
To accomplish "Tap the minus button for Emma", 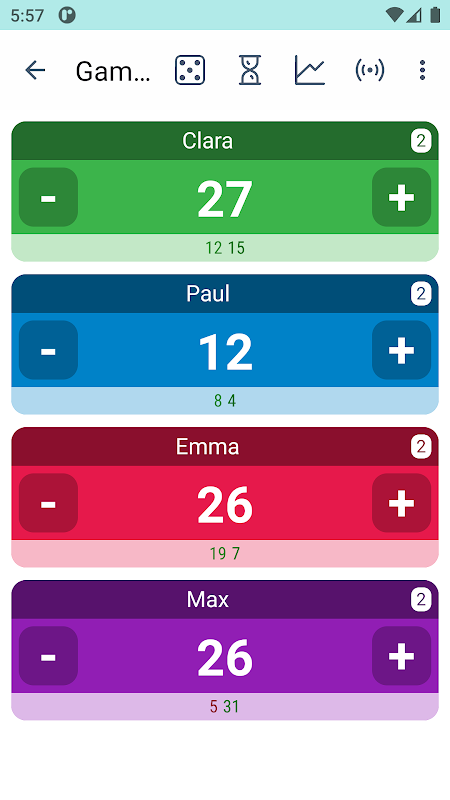I will (x=48, y=503).
